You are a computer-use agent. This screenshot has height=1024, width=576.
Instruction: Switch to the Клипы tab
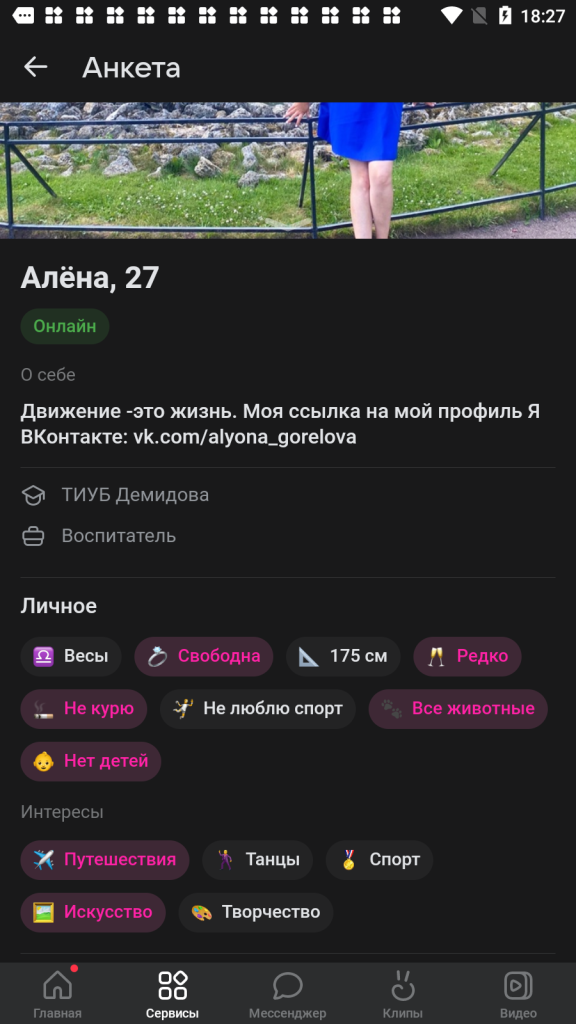pyautogui.click(x=403, y=993)
